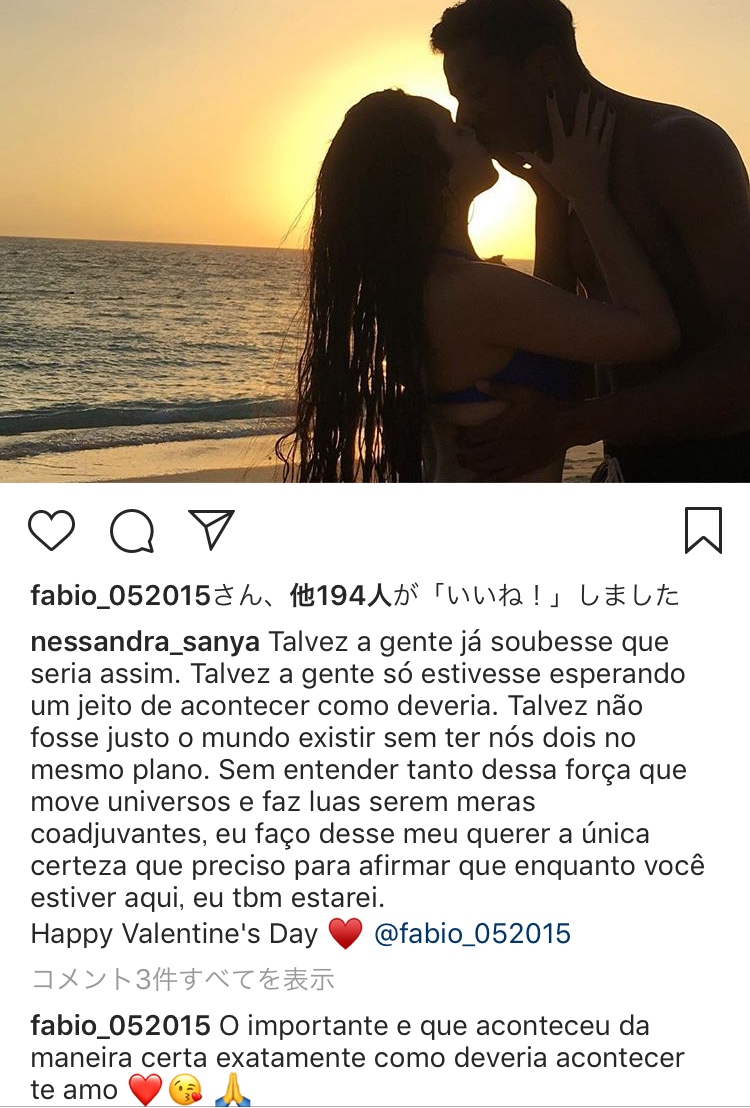Image resolution: width=750 pixels, height=1108 pixels.
Task: Tap the @fabio_052015 mention in caption
Action: [x=472, y=935]
